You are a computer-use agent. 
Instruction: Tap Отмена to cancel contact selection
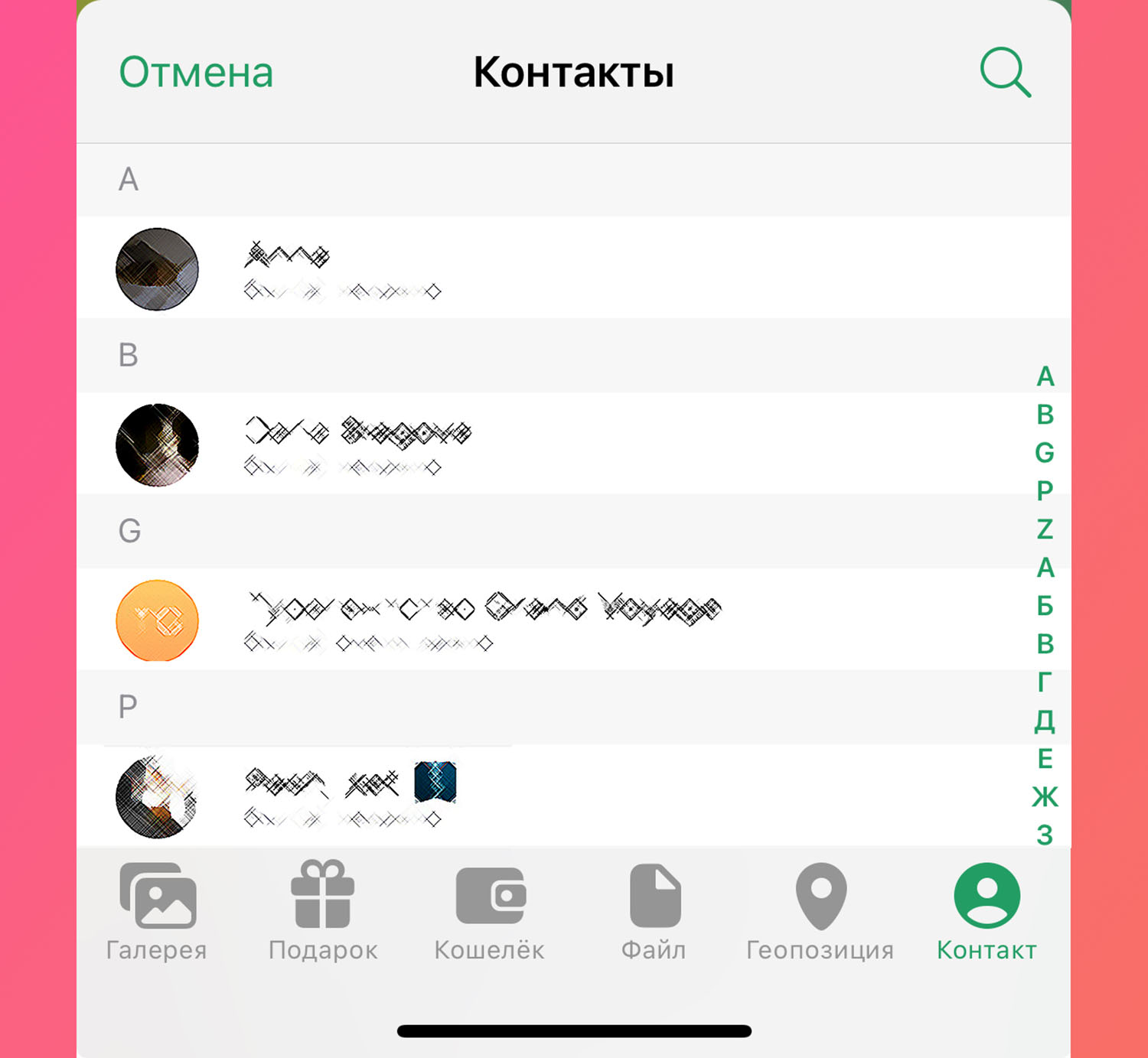(196, 73)
